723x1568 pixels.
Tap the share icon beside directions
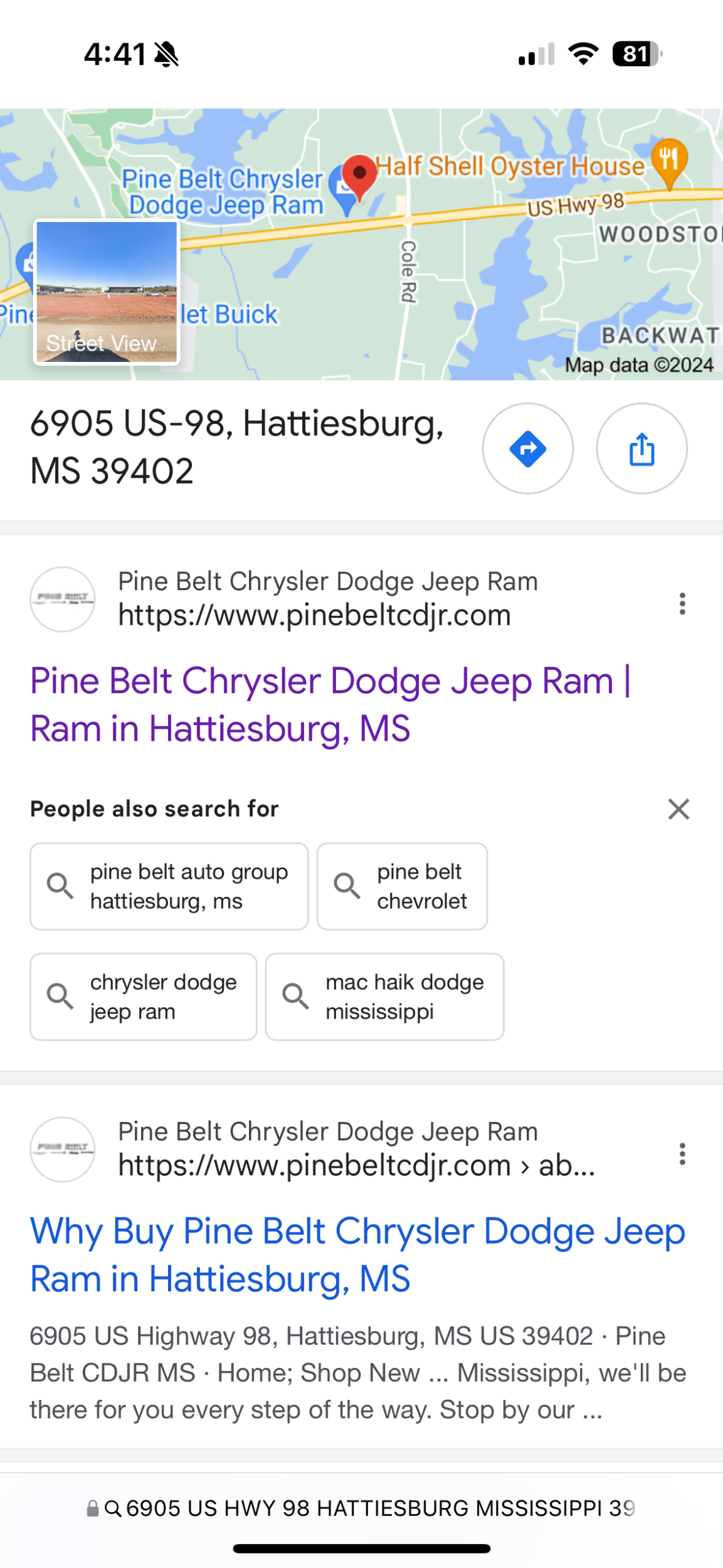[641, 448]
